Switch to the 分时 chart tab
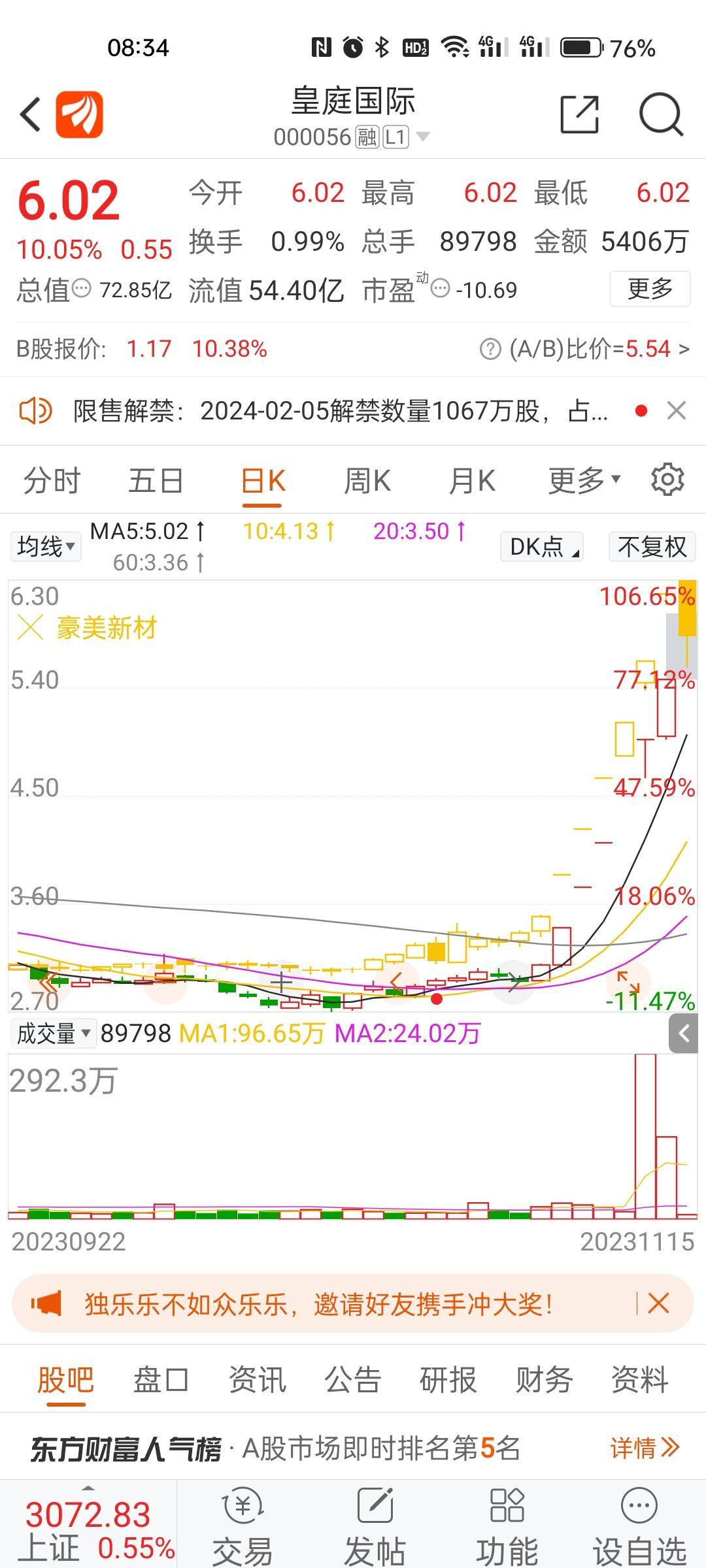This screenshot has height=1568, width=706. [x=52, y=481]
